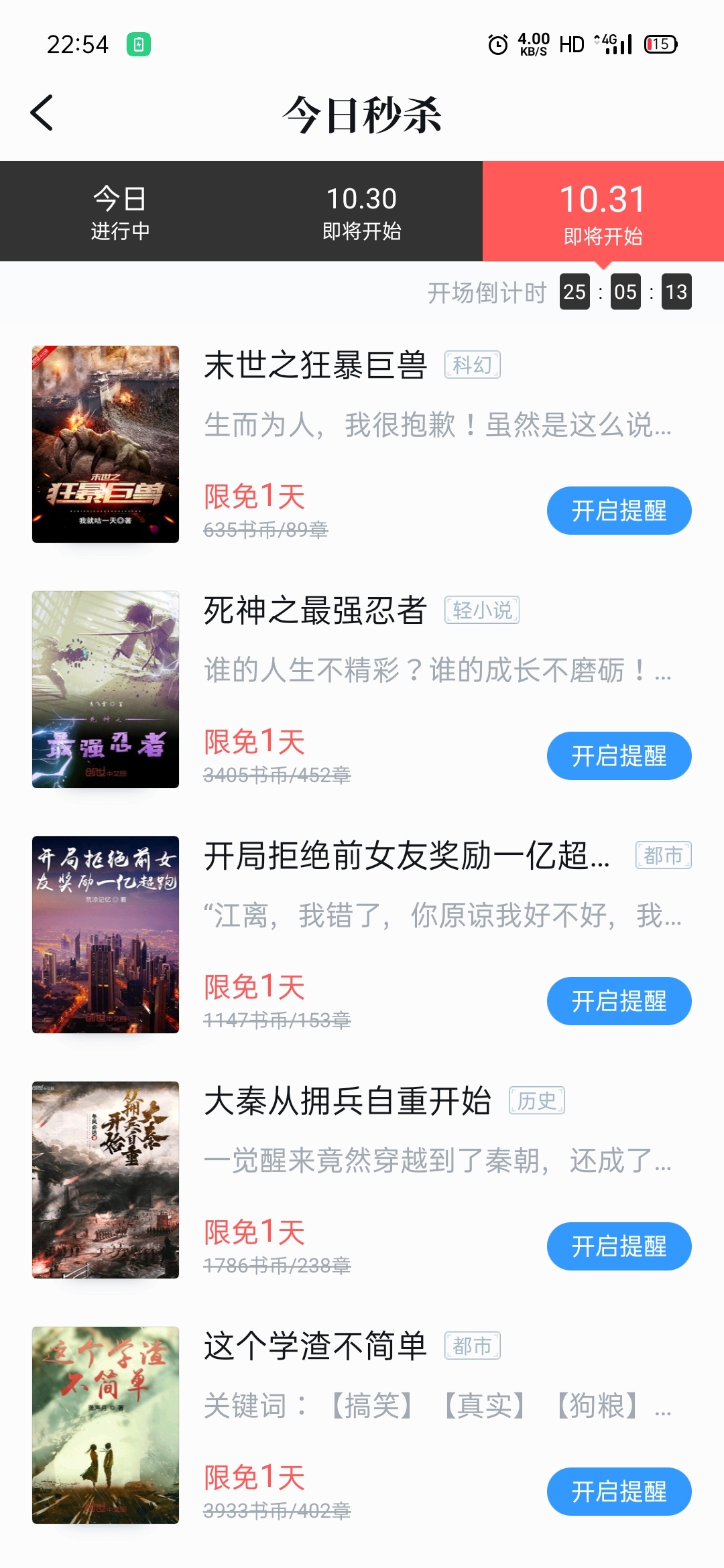Go back using the top-left arrow
Image resolution: width=724 pixels, height=1568 pixels.
coord(42,113)
